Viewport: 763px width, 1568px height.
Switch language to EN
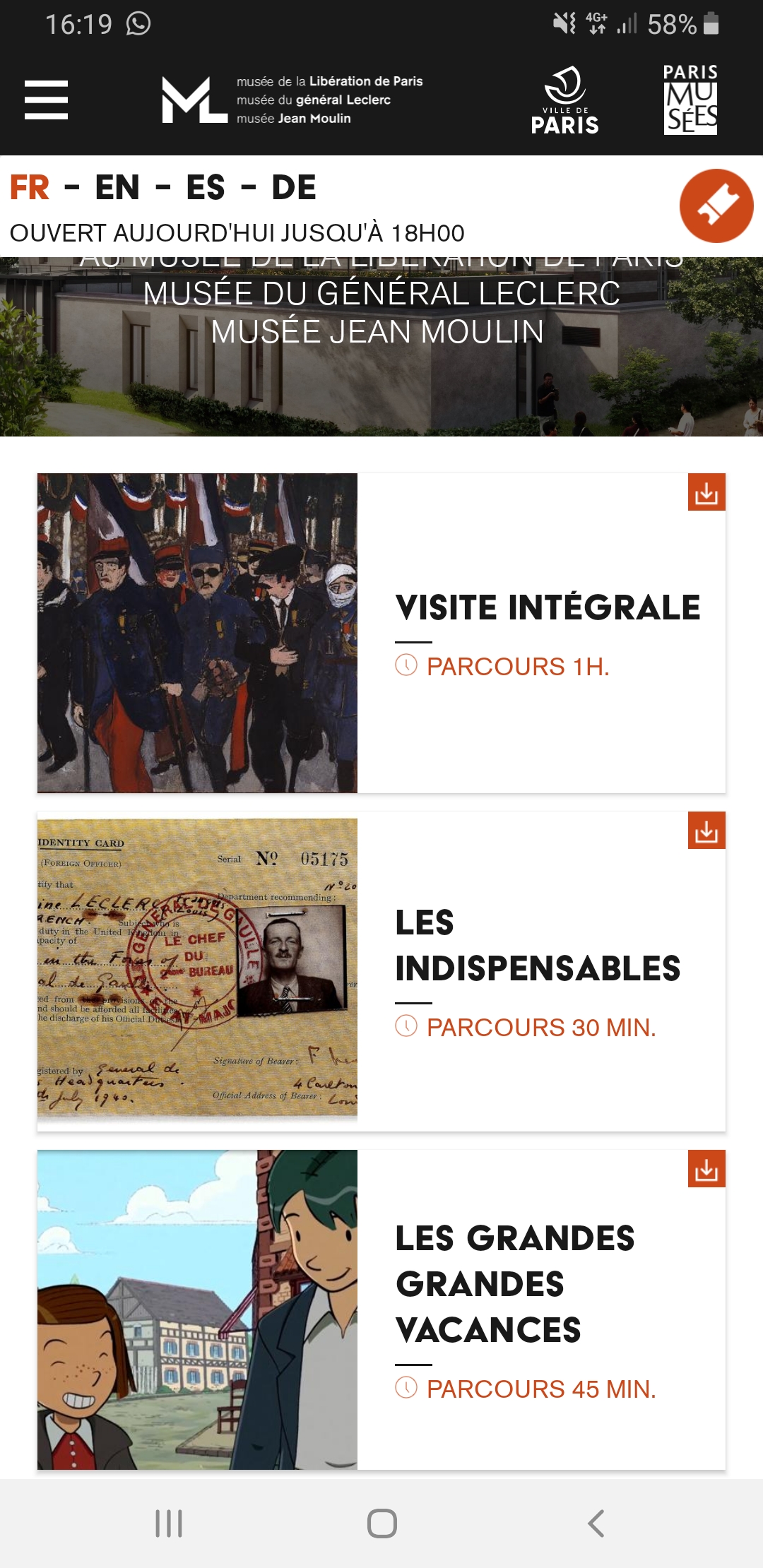pyautogui.click(x=117, y=188)
